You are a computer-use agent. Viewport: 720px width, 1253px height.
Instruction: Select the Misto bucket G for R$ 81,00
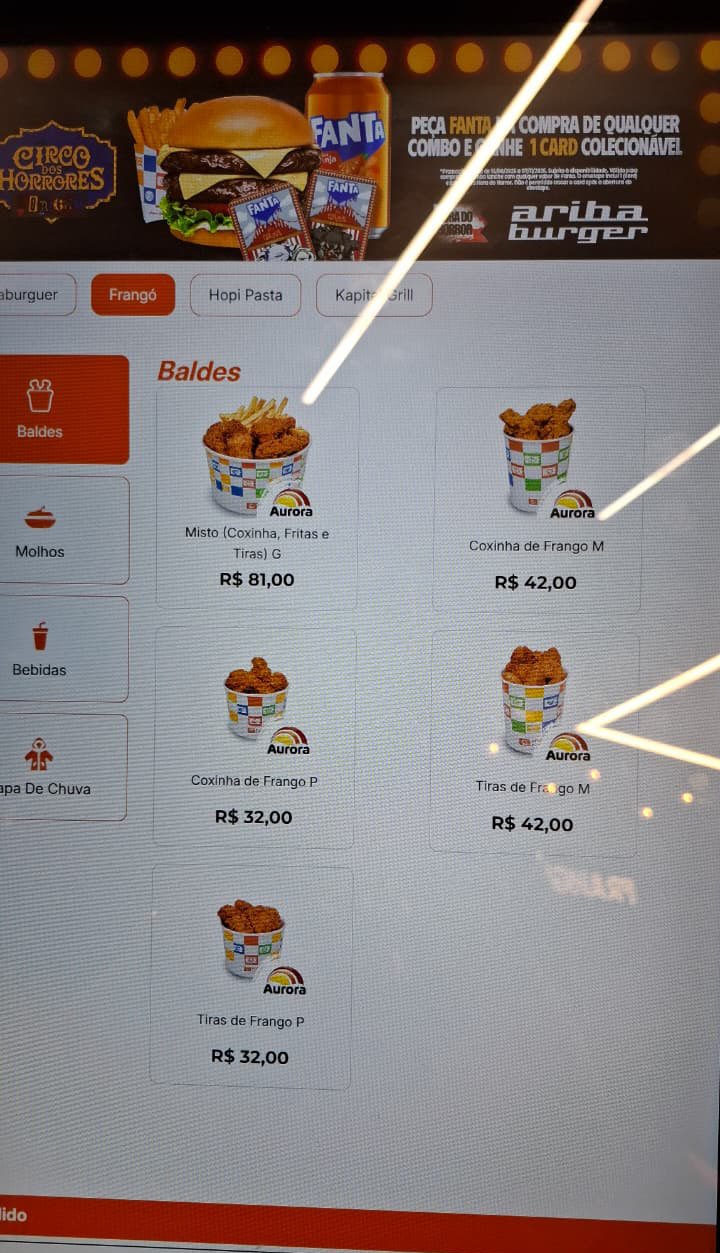click(257, 497)
